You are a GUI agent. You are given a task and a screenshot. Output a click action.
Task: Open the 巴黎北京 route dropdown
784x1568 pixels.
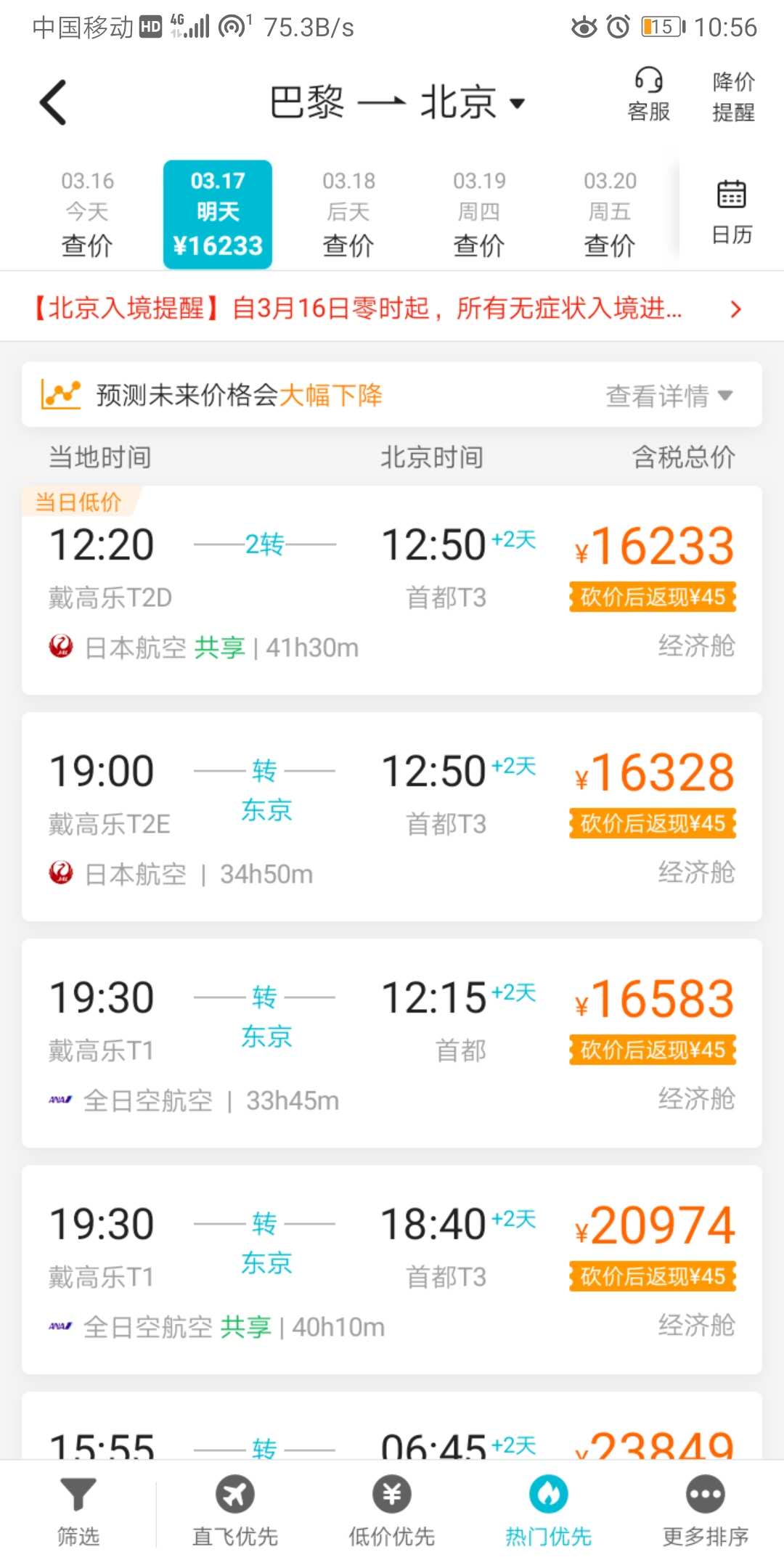point(392,102)
